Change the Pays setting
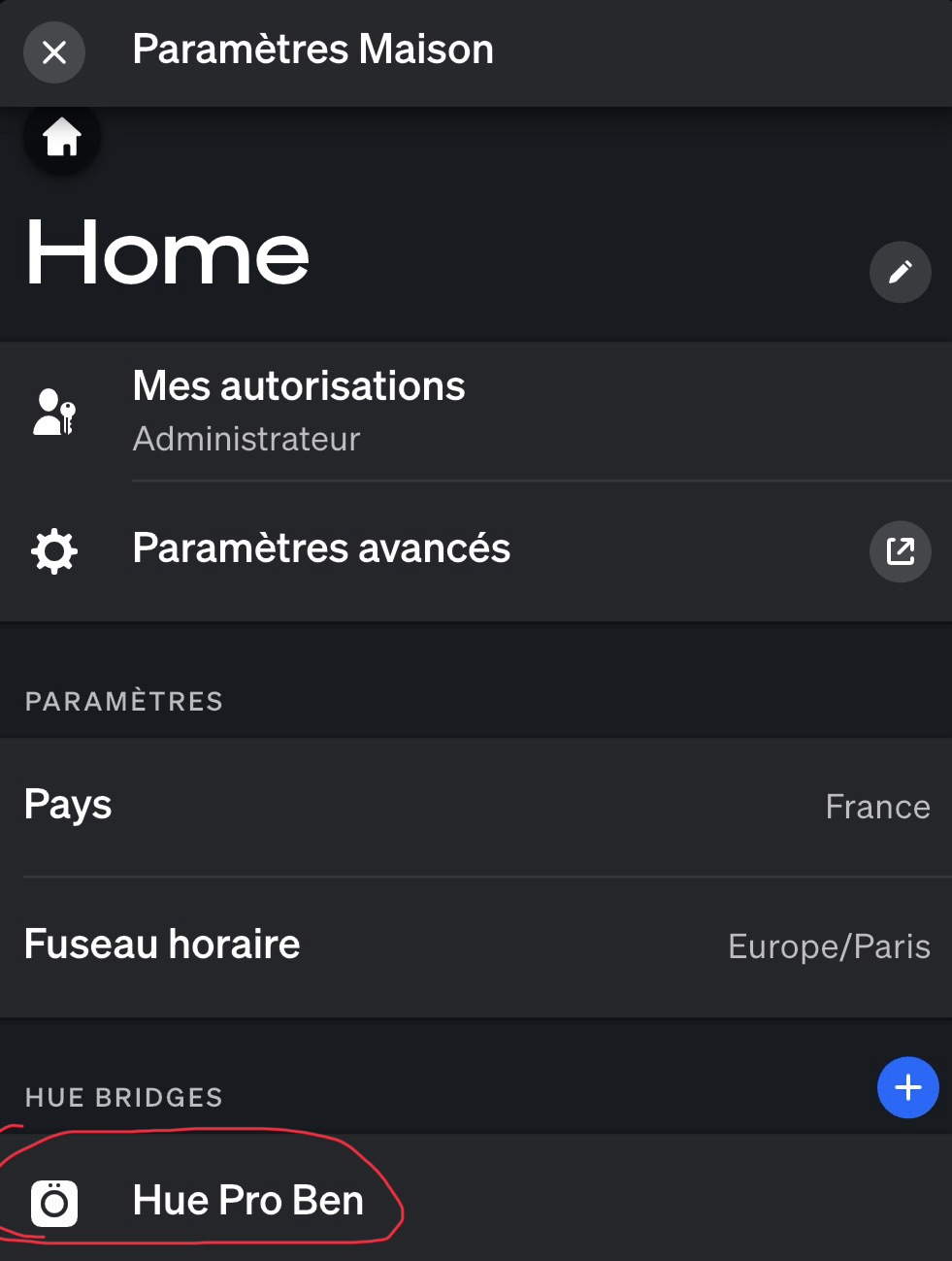This screenshot has height=1261, width=952. coord(476,807)
